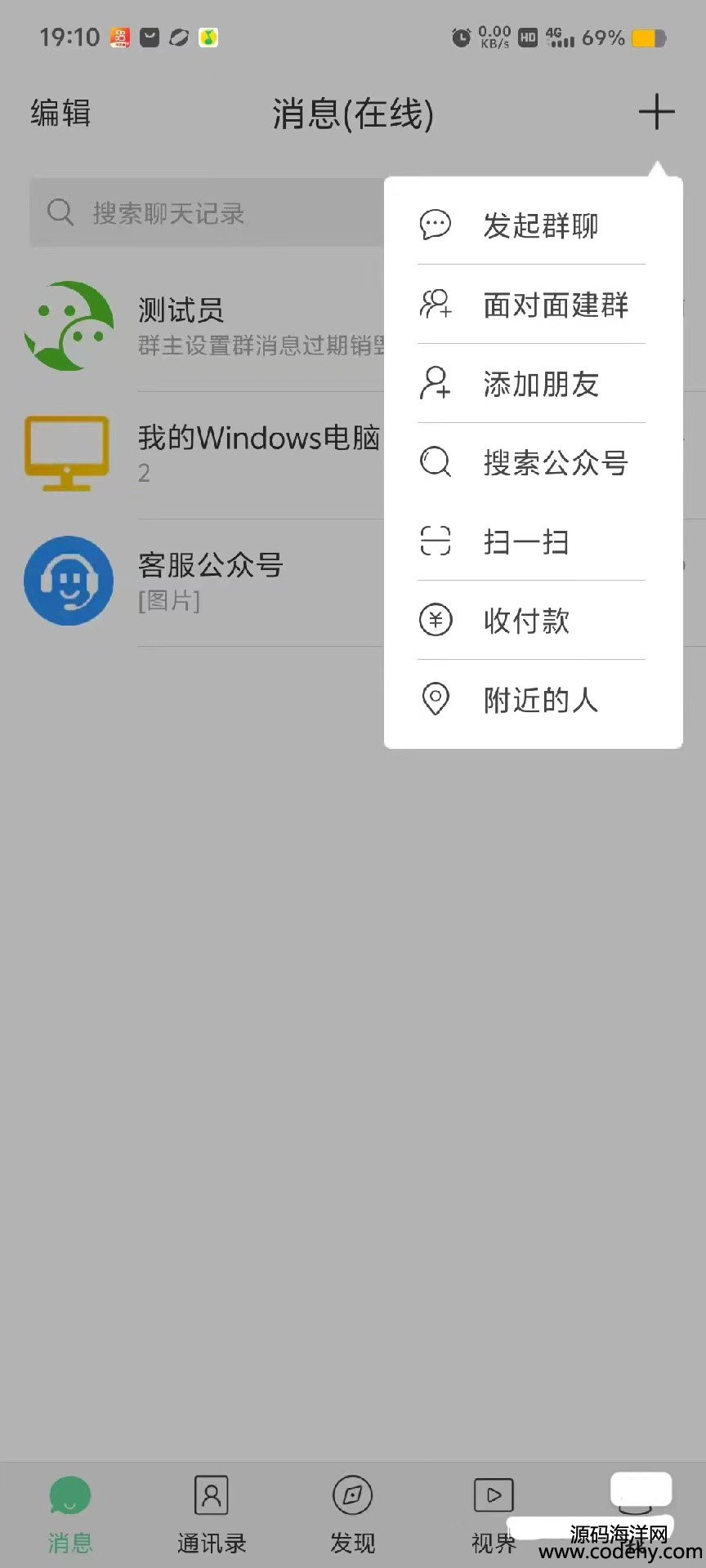Select 发起群聊 from the popup menu
Screen dimensions: 706x1568
533,225
